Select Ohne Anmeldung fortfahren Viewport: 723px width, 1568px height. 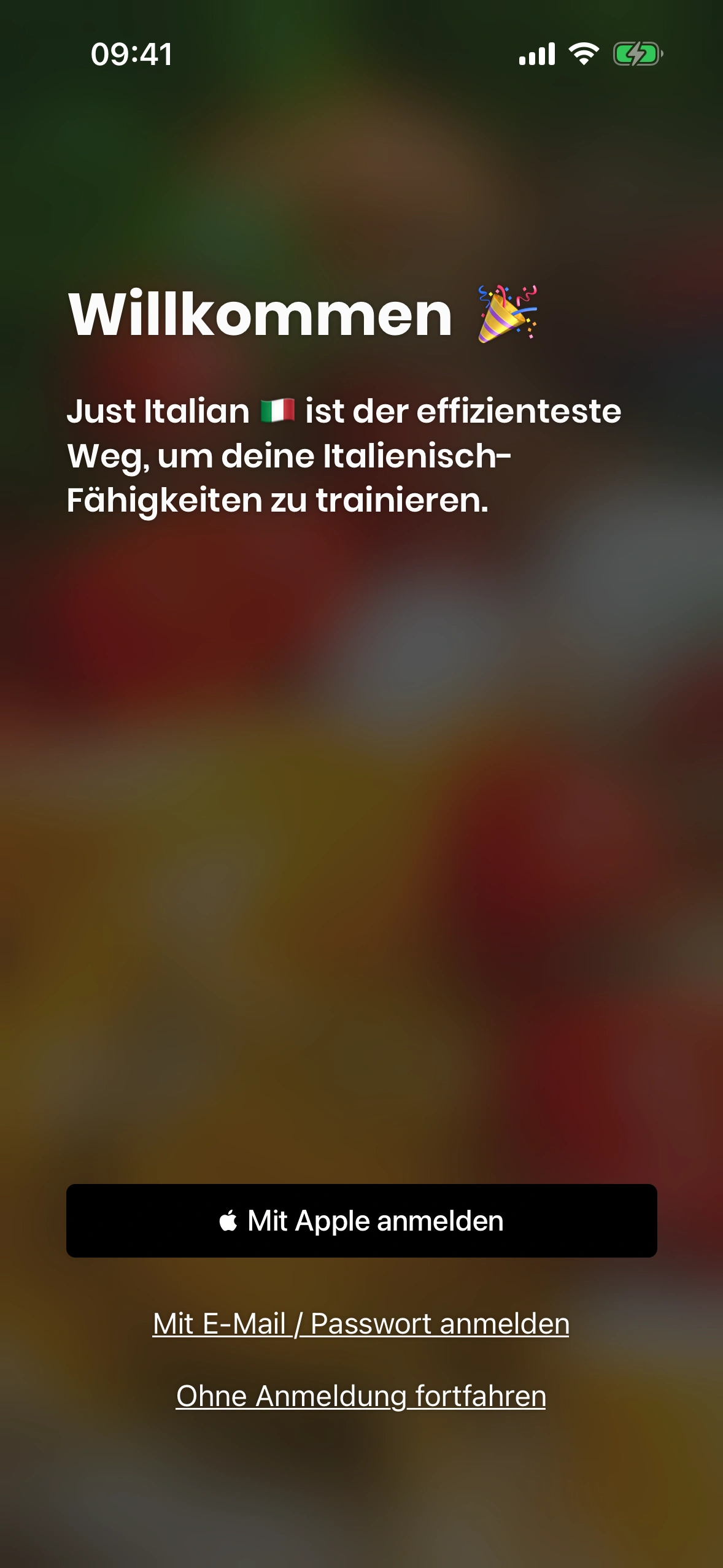(x=361, y=1396)
